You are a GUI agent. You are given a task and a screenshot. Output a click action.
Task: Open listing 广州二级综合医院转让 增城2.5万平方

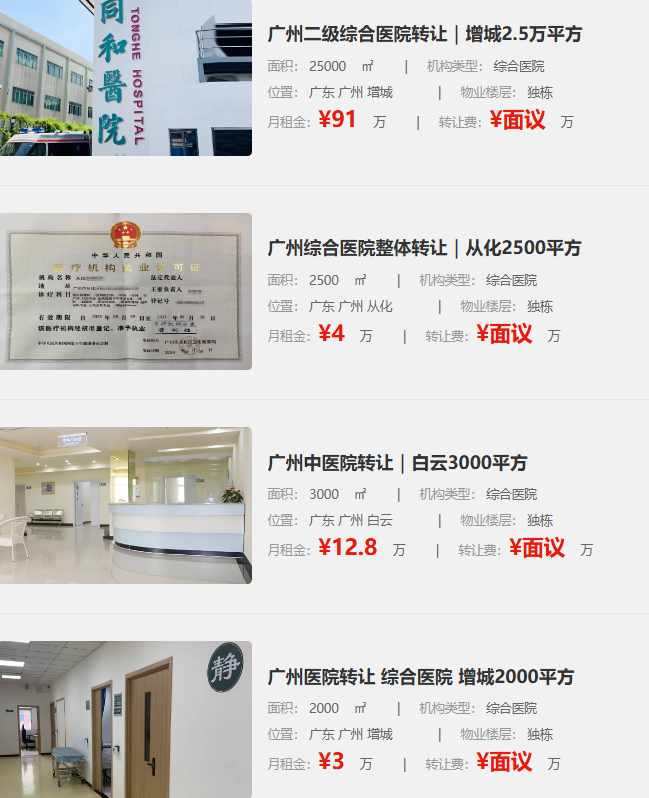click(424, 34)
